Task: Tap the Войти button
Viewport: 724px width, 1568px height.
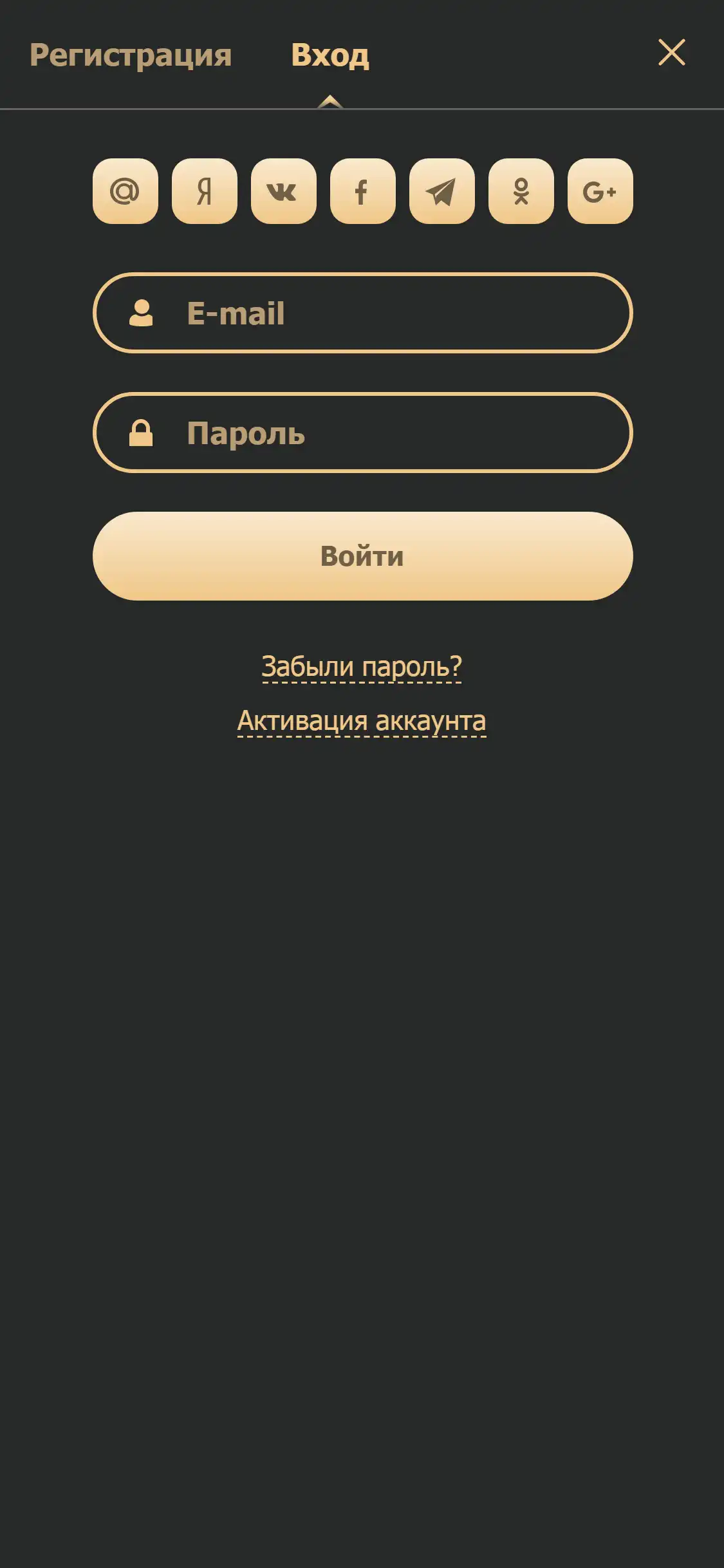Action: pyautogui.click(x=363, y=556)
